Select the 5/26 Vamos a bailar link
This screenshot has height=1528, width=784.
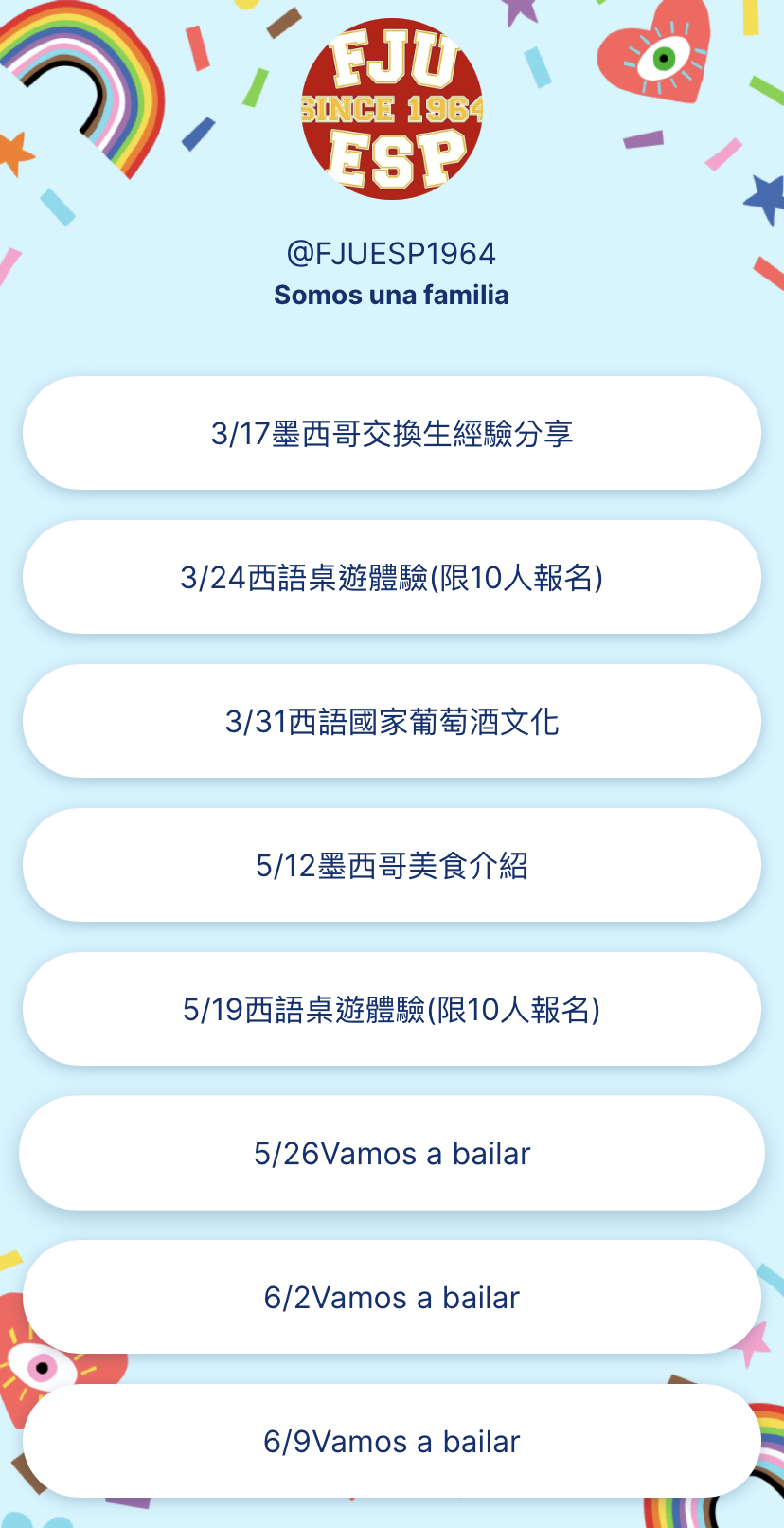[392, 1153]
